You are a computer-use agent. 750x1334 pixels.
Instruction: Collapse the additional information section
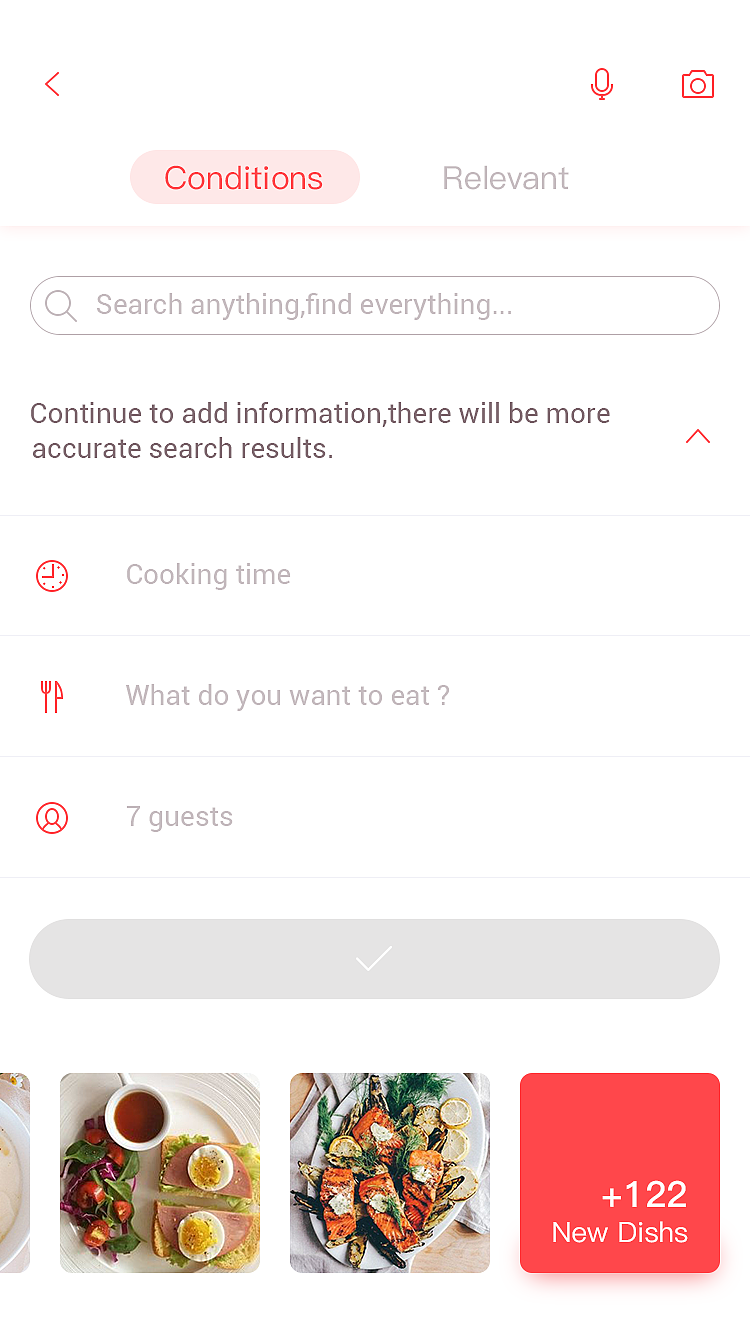point(697,436)
